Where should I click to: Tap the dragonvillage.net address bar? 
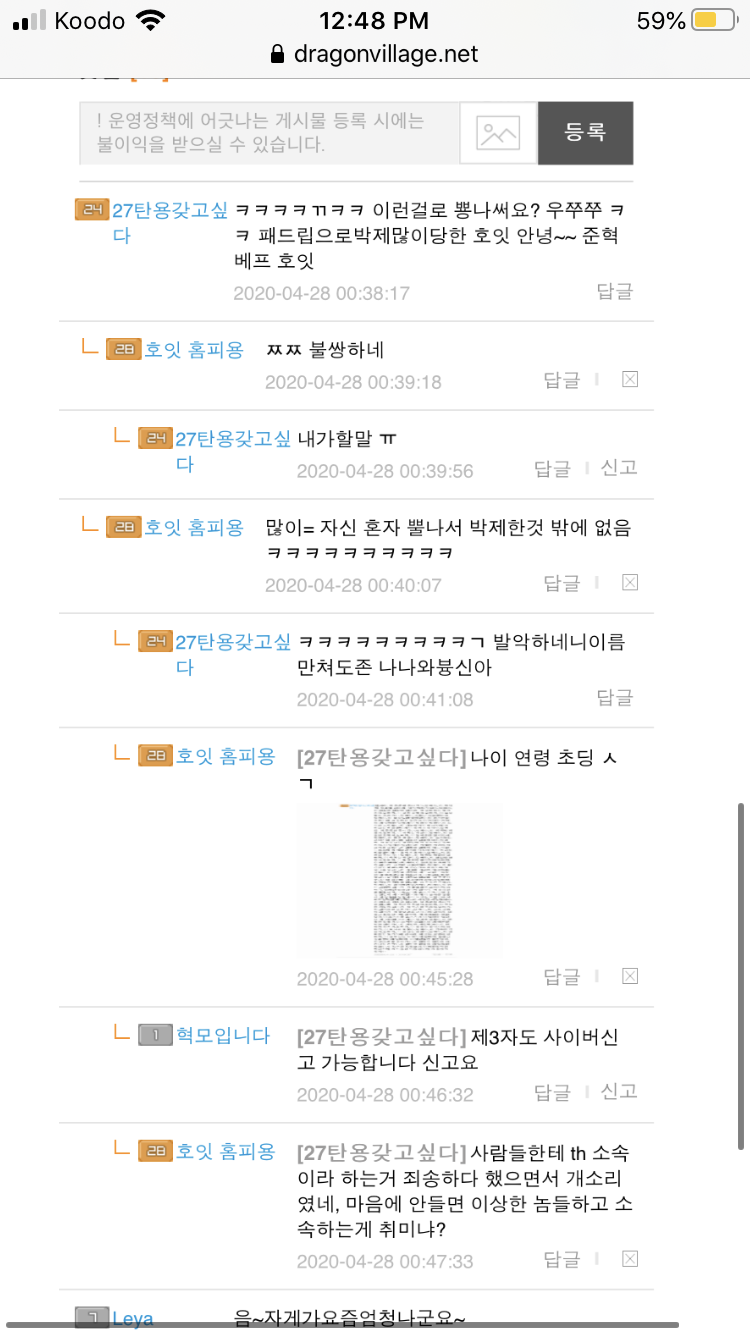pos(375,54)
